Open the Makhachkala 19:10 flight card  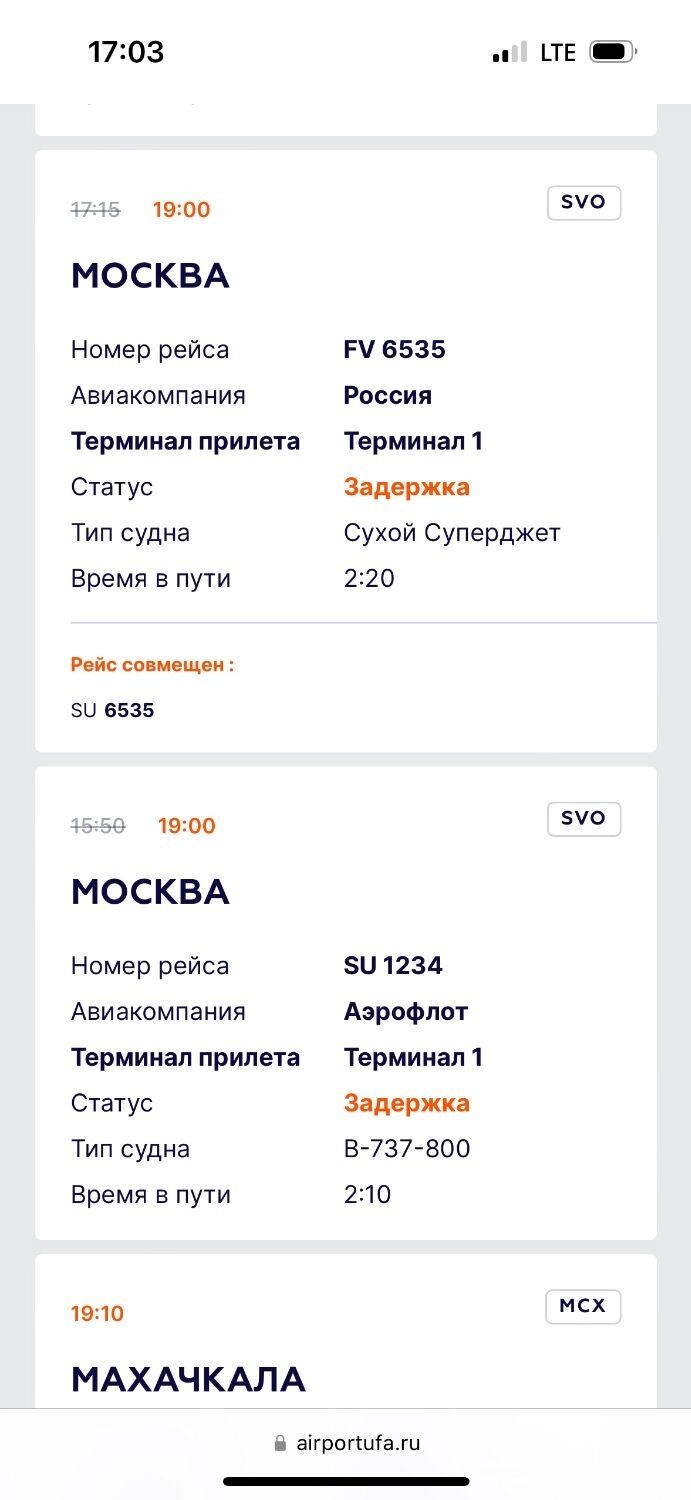point(346,1331)
